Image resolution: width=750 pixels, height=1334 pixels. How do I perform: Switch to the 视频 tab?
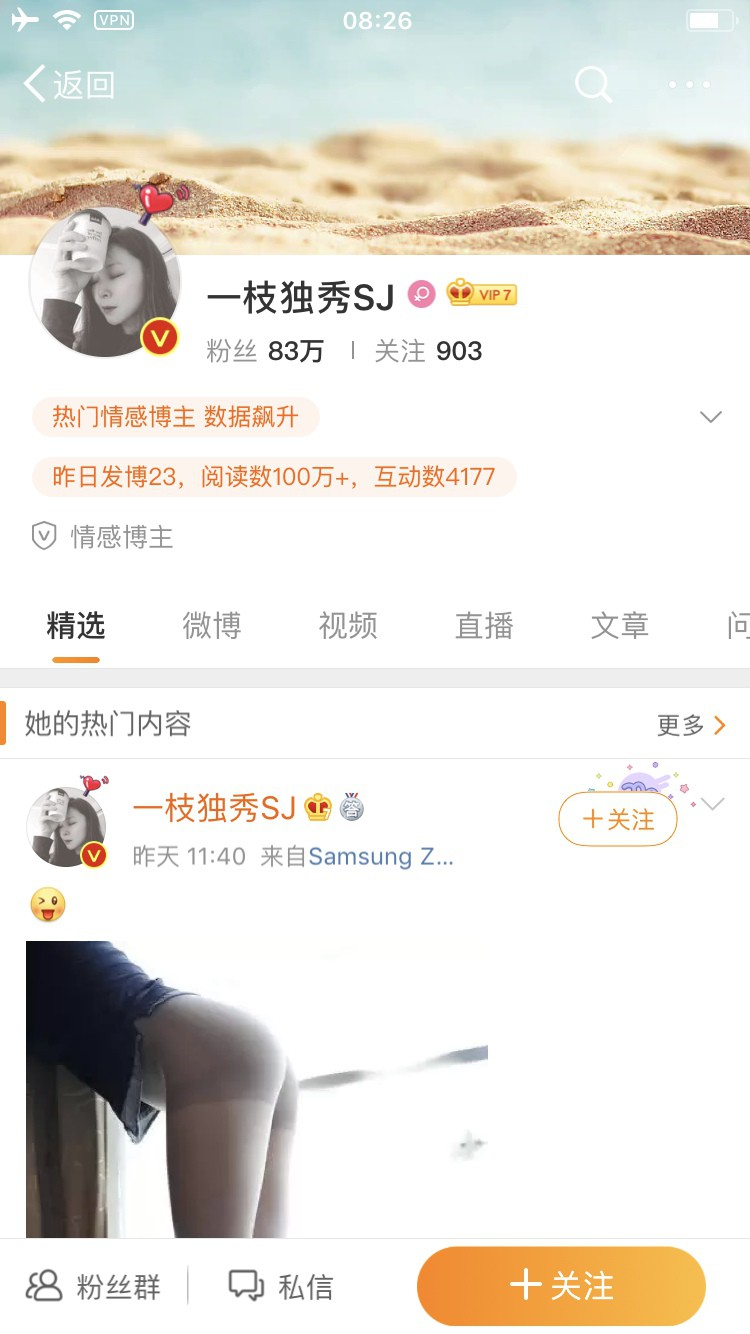click(348, 626)
